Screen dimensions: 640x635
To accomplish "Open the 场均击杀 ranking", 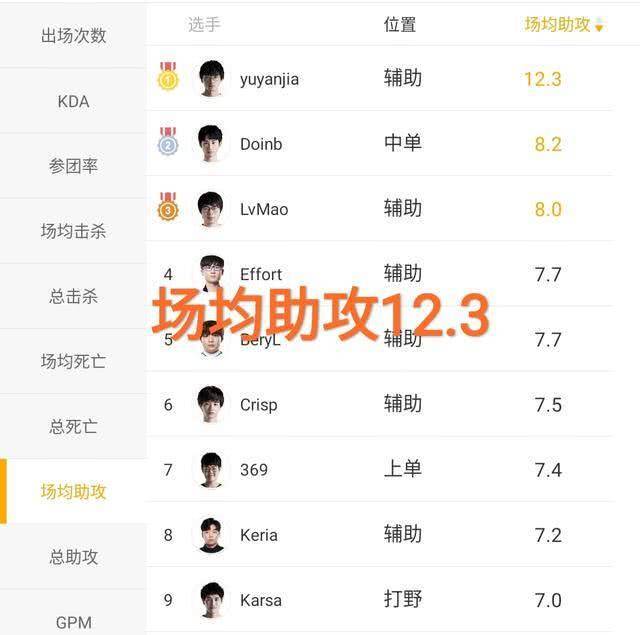I will [73, 231].
